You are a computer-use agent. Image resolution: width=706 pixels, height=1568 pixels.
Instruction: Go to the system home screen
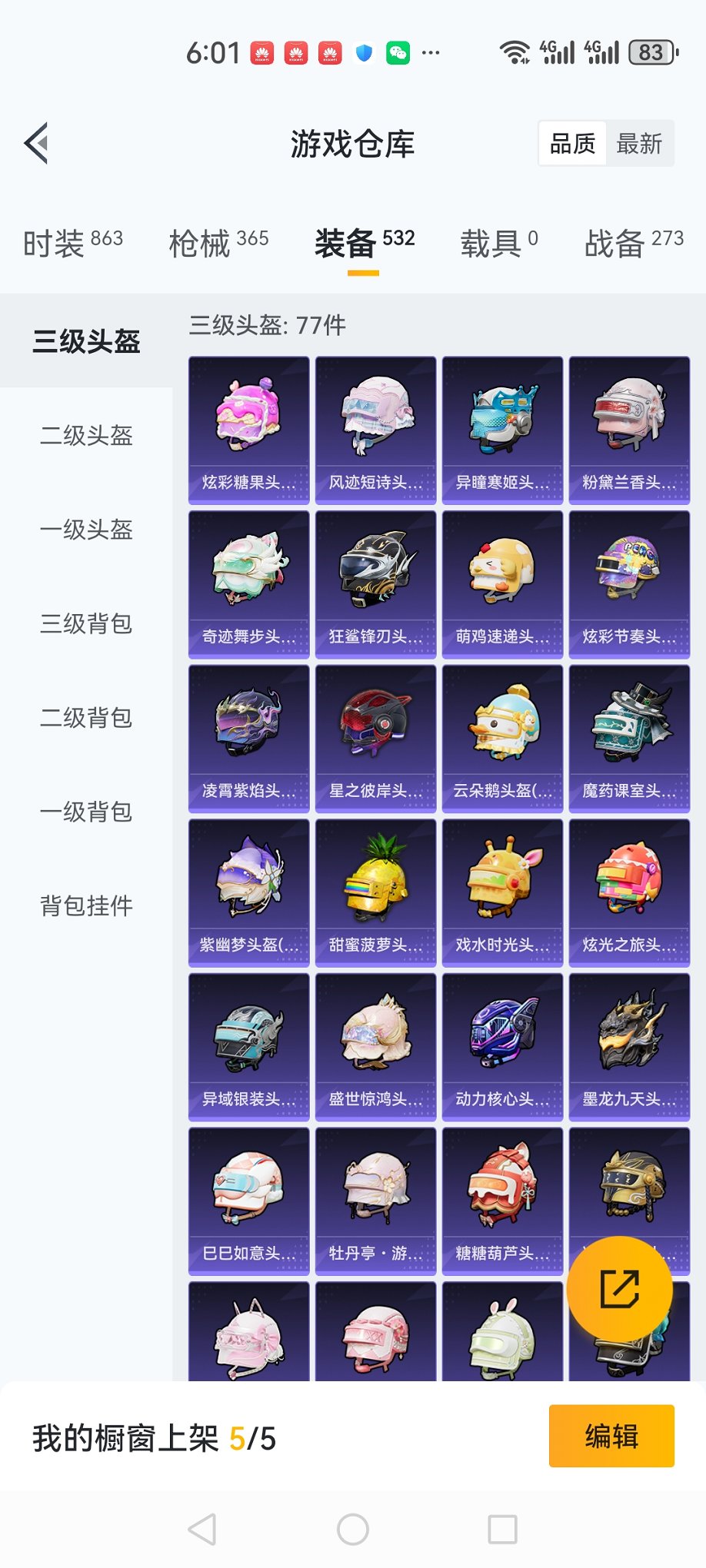click(x=353, y=1530)
